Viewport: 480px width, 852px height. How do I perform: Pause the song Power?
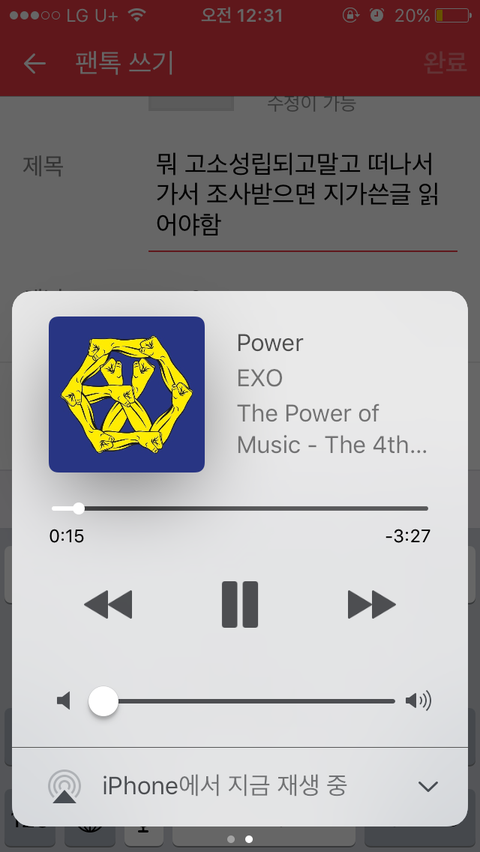tap(240, 604)
